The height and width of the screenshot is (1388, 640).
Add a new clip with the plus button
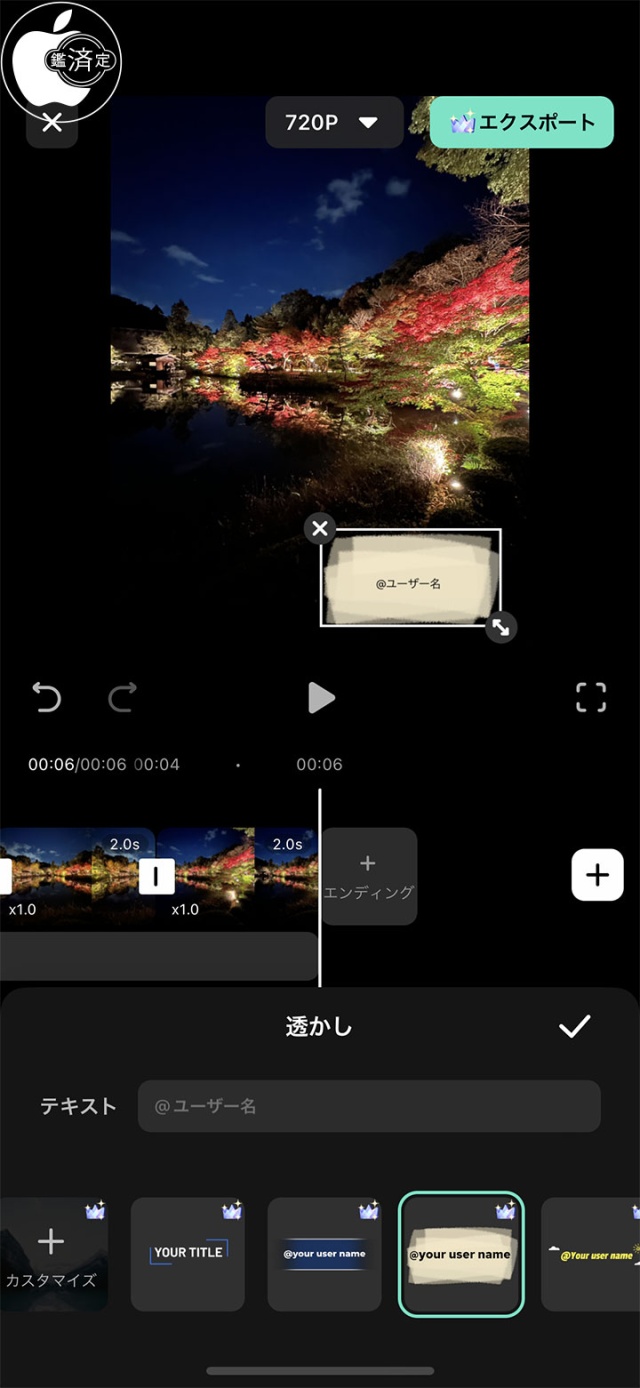click(x=597, y=875)
